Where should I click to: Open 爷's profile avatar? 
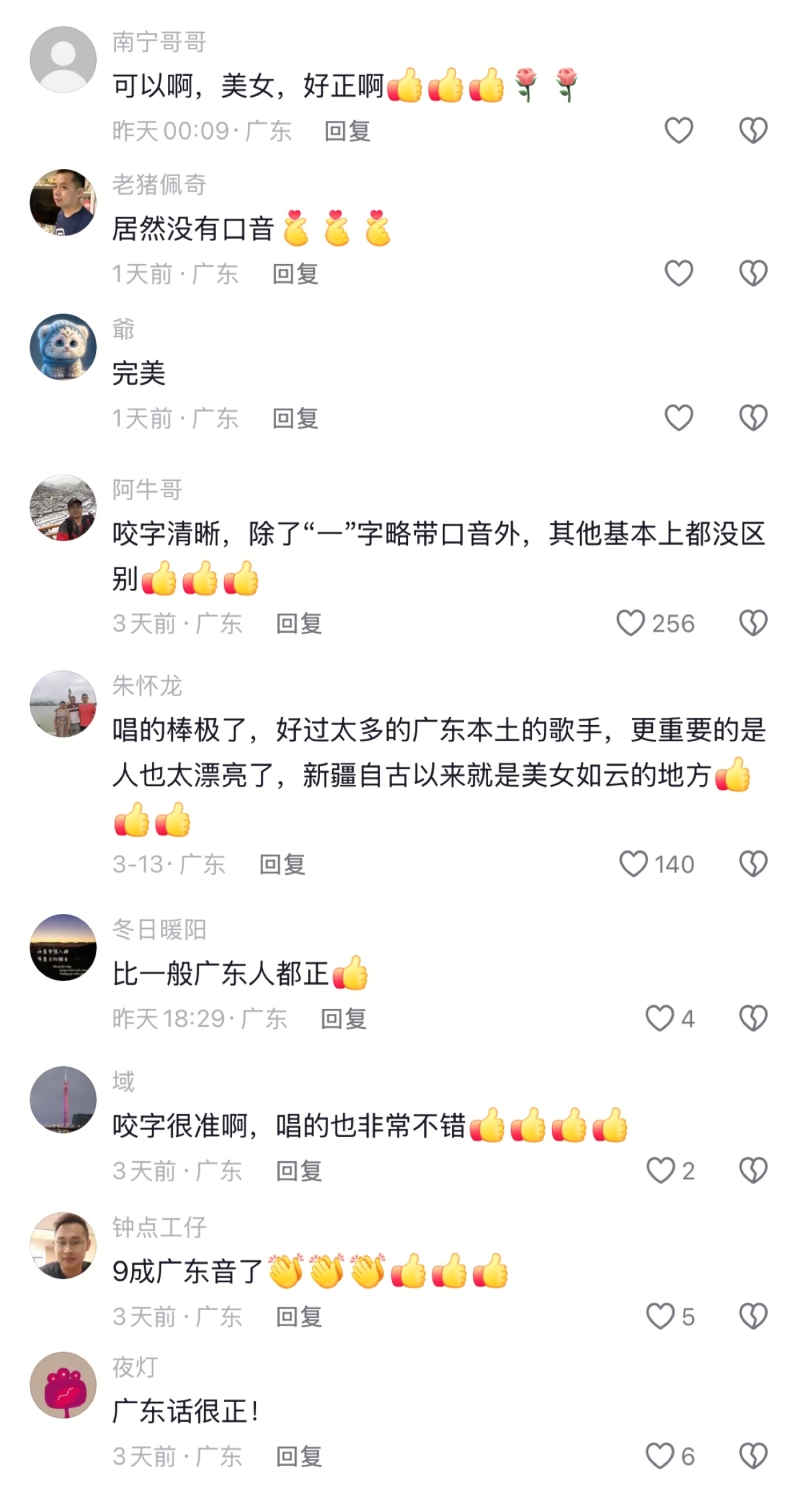tap(63, 347)
